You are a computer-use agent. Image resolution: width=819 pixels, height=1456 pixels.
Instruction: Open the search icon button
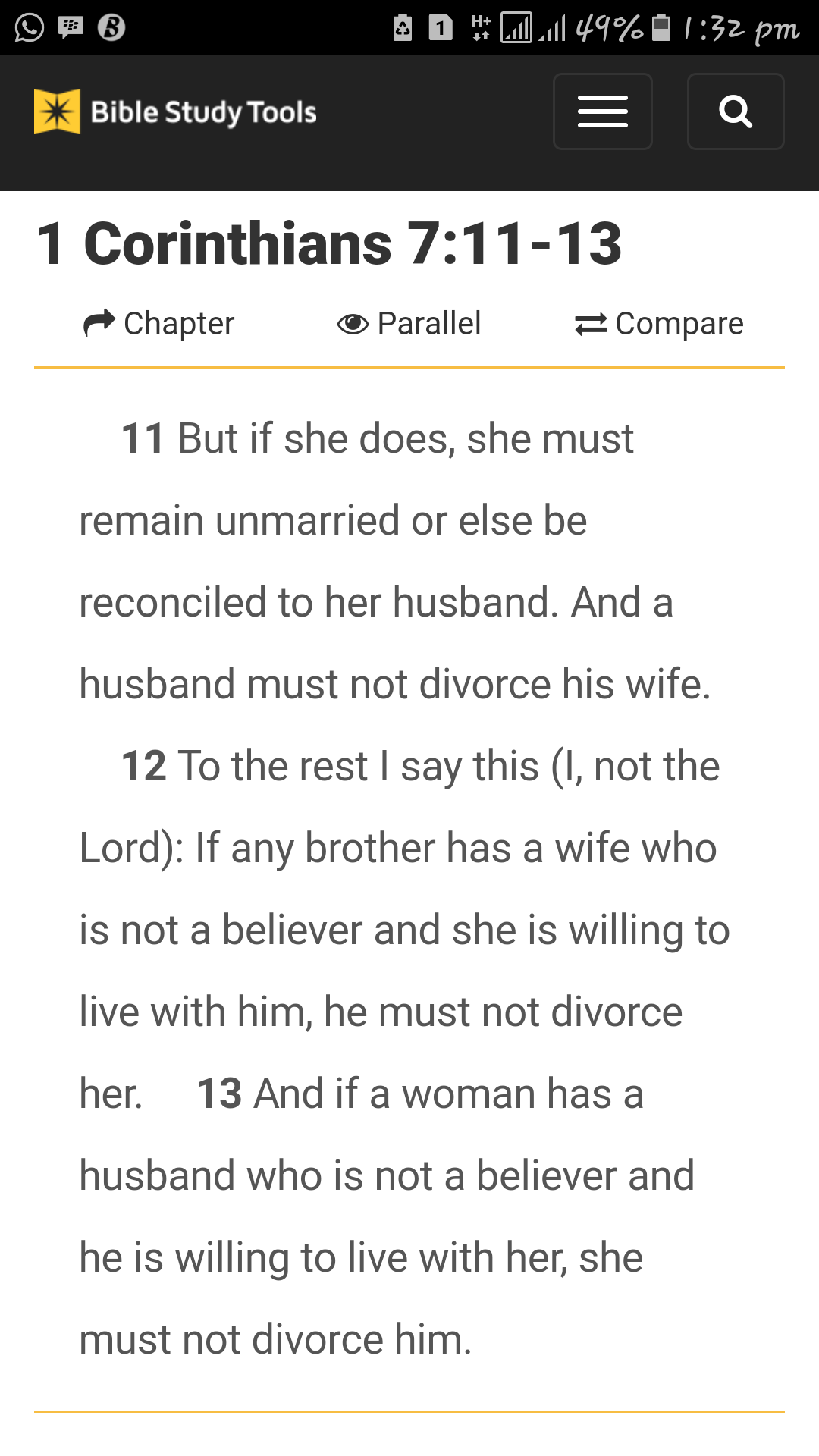[735, 111]
